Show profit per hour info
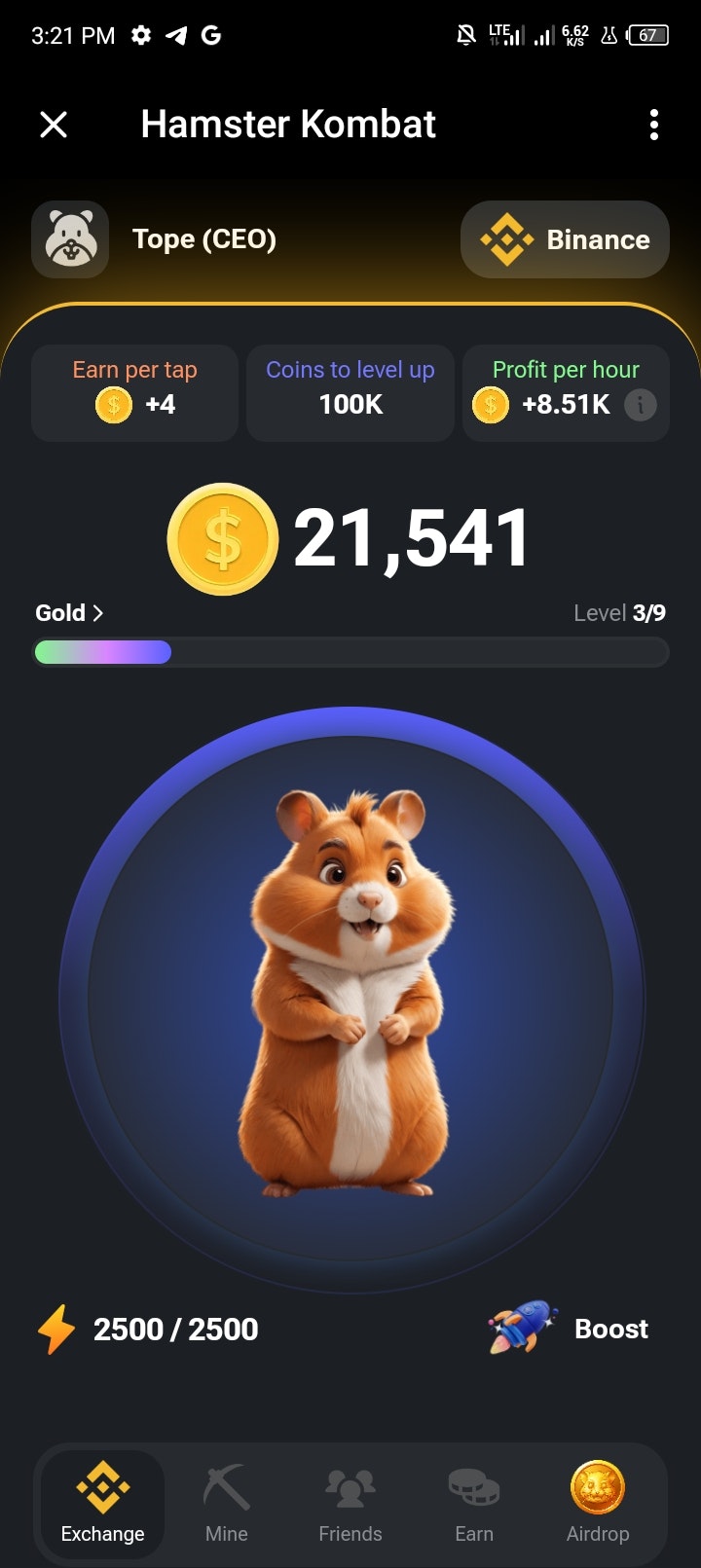The width and height of the screenshot is (701, 1568). tap(640, 404)
